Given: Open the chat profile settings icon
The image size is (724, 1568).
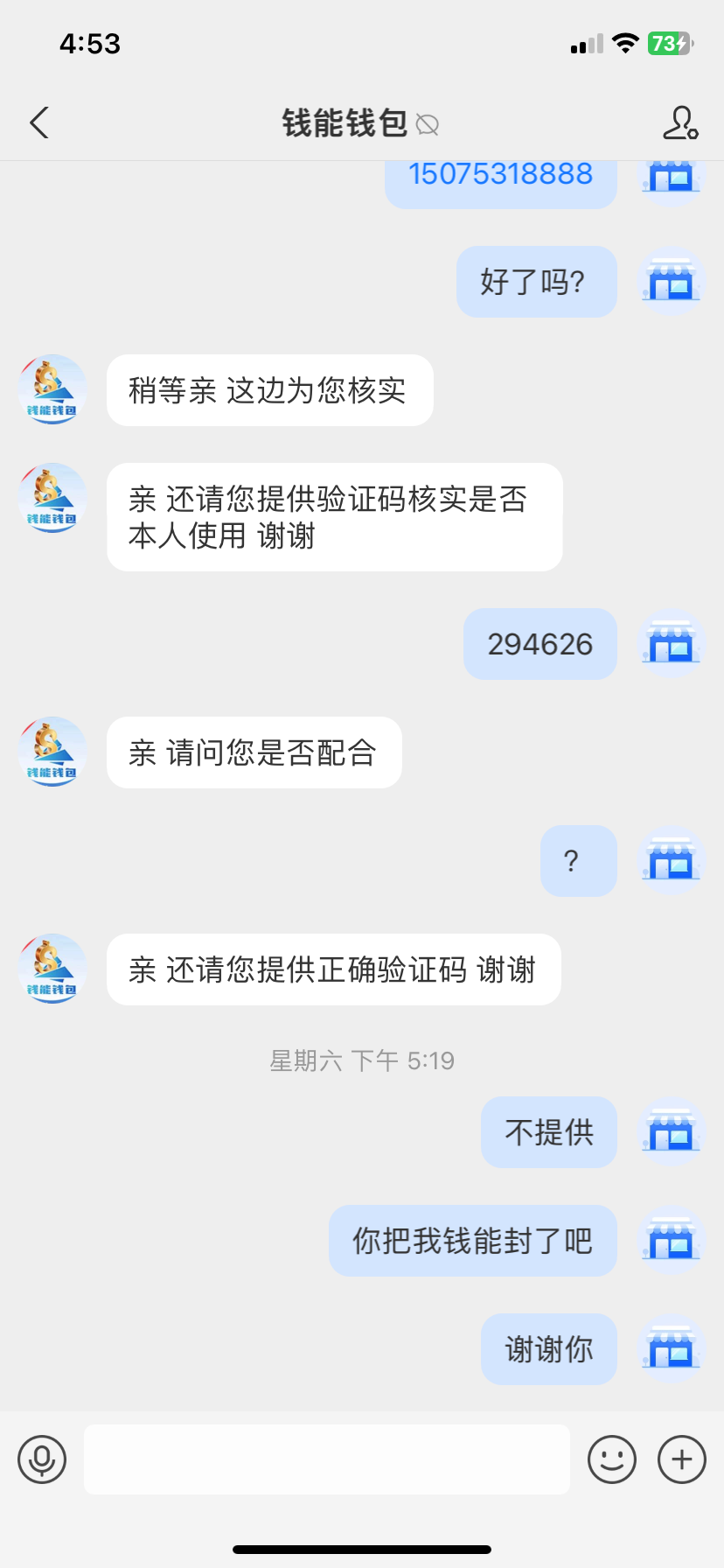Looking at the screenshot, I should click(x=679, y=123).
